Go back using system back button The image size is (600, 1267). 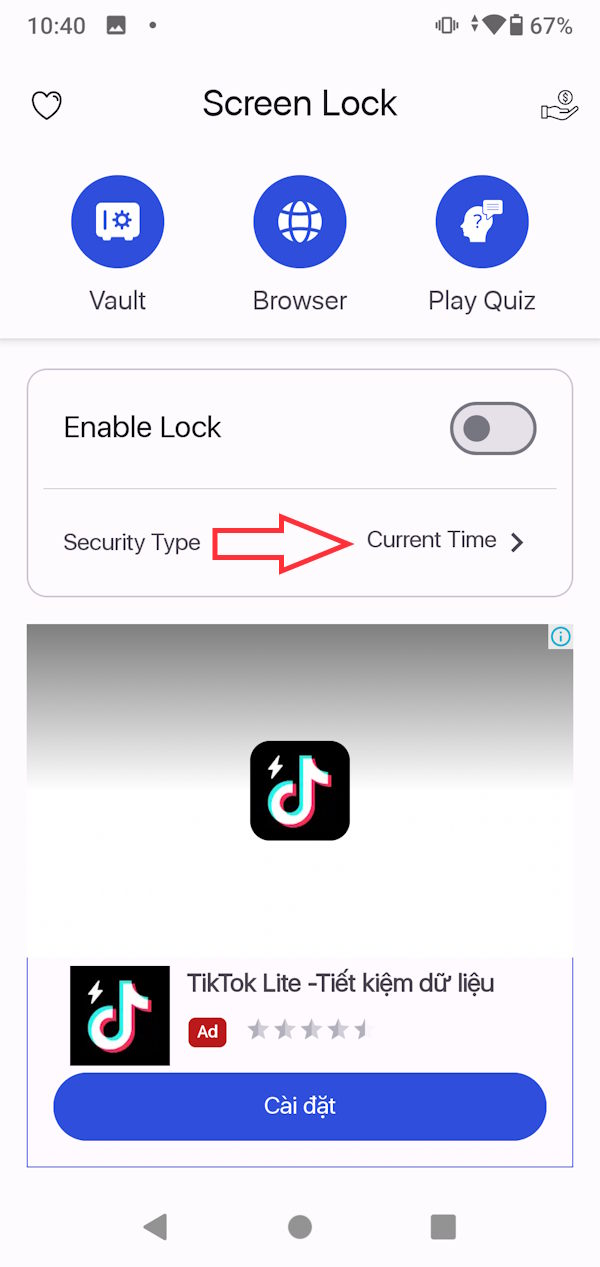pos(155,1227)
